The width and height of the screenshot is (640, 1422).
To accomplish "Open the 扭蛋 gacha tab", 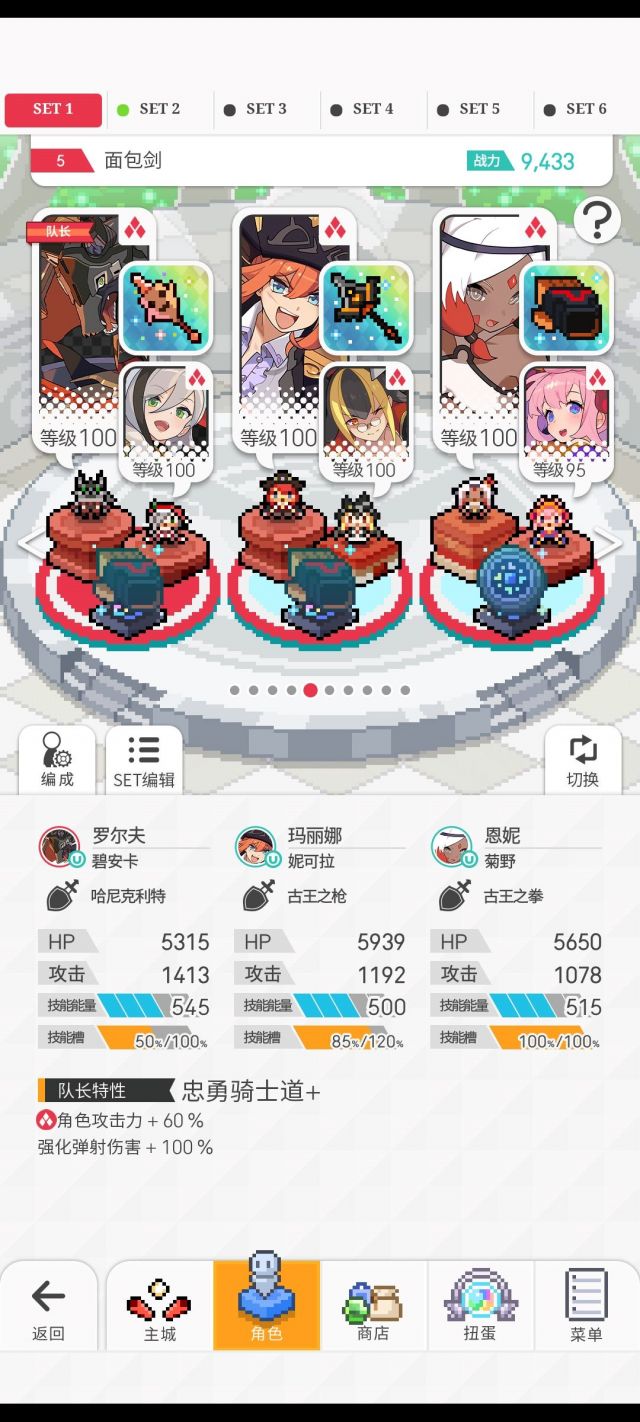I will coord(480,1307).
